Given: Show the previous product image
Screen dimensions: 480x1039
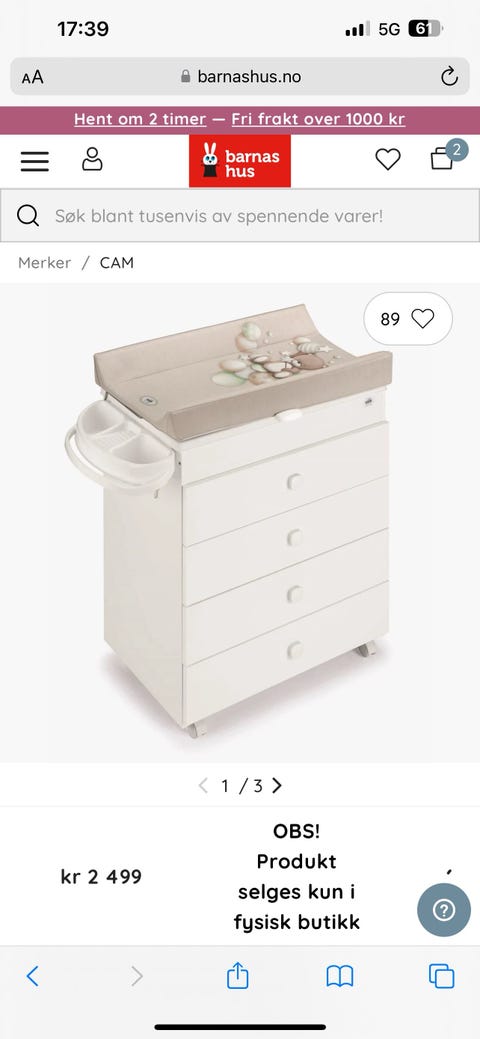Looking at the screenshot, I should click(x=204, y=785).
